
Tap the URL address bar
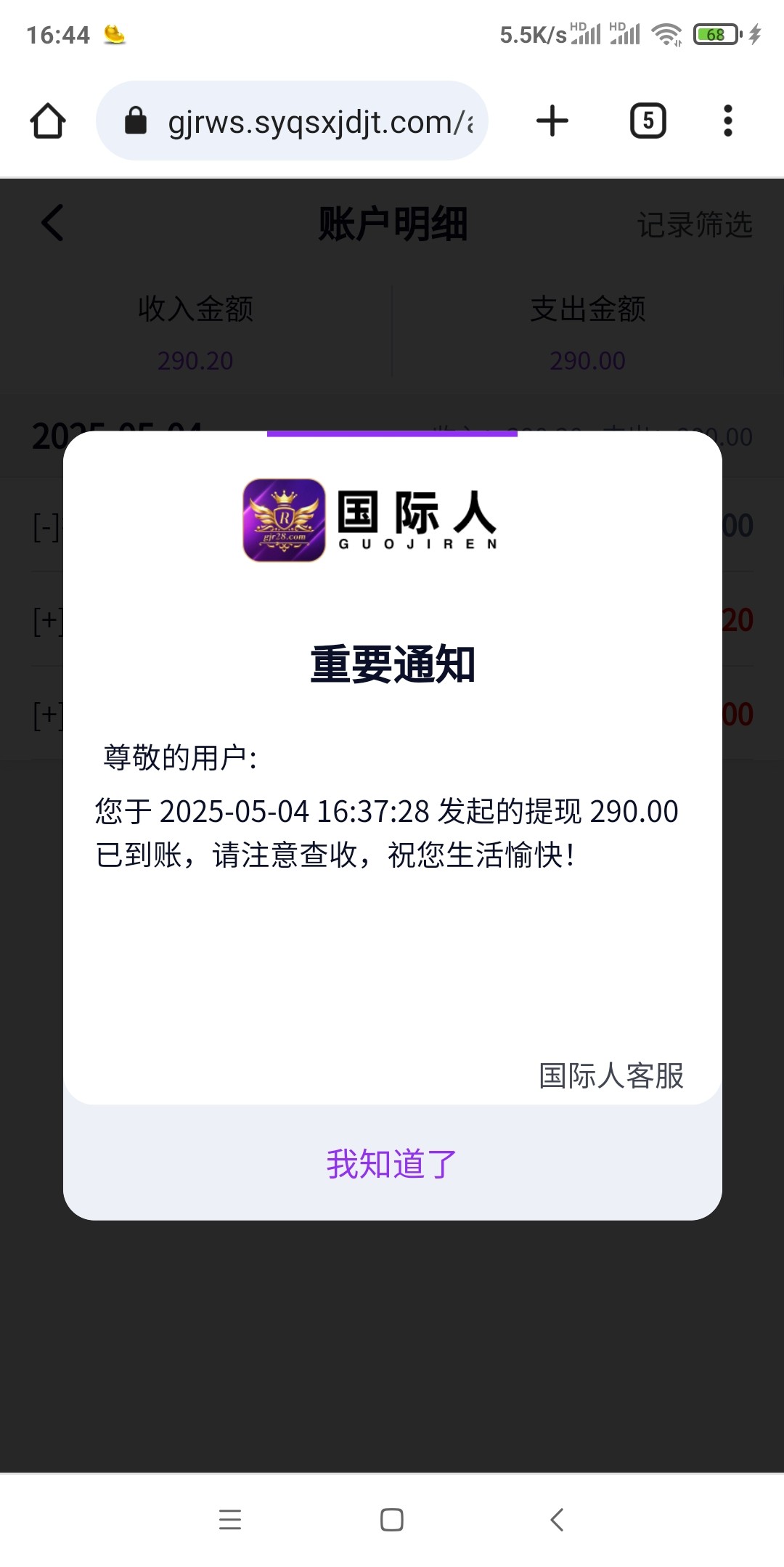305,121
